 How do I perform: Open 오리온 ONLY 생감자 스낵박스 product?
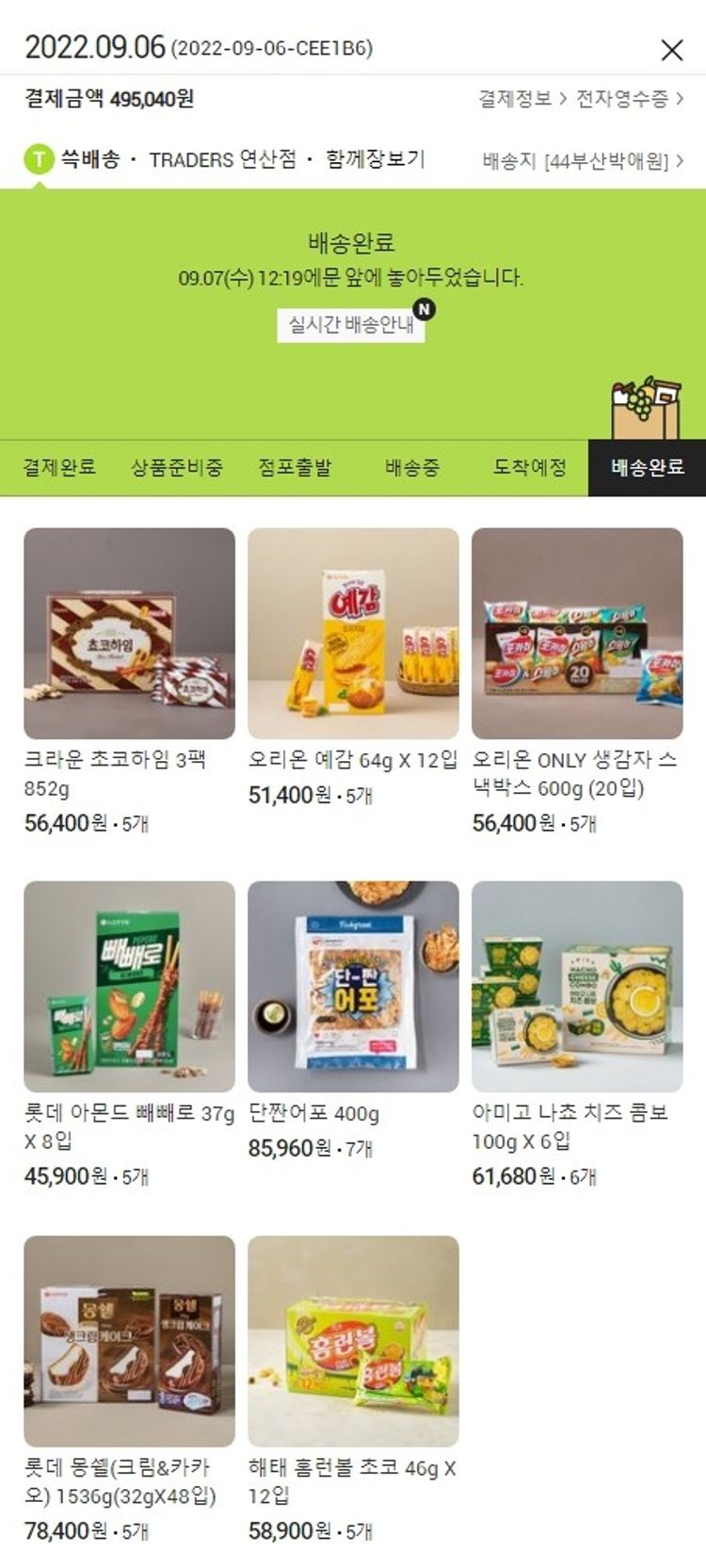tap(577, 634)
